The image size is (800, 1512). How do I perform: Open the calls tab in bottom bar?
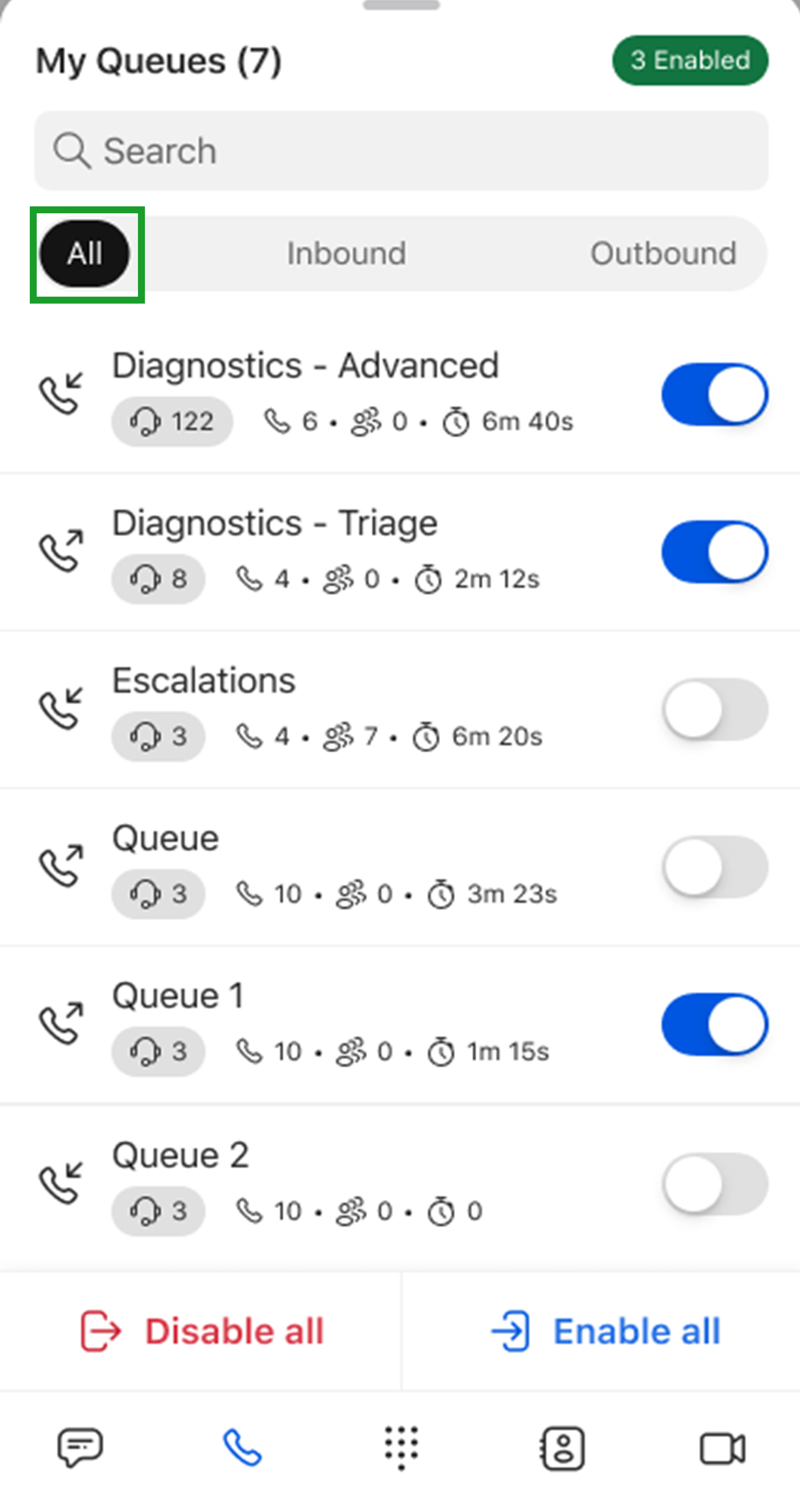point(241,1448)
